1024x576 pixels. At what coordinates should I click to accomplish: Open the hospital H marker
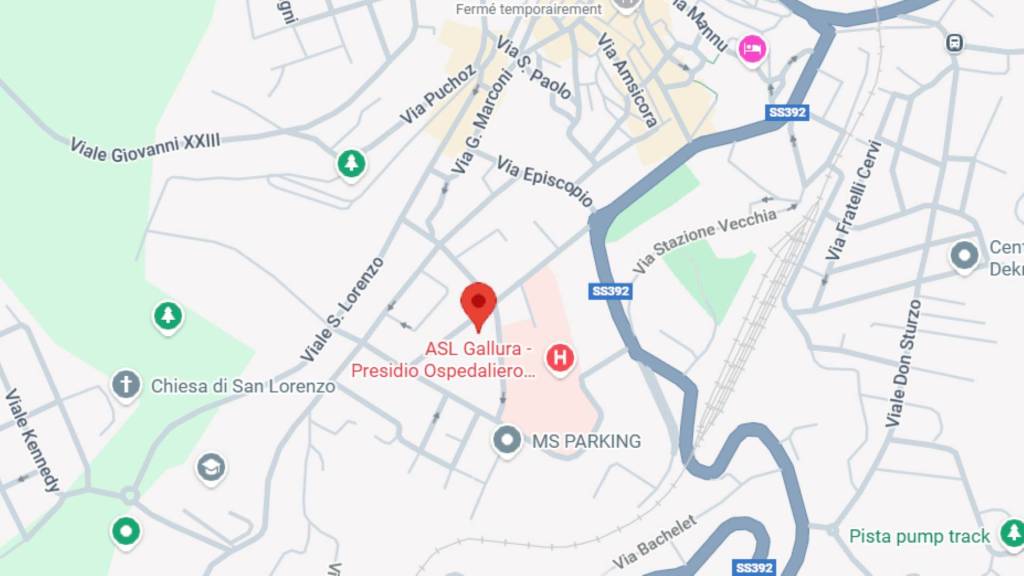tap(560, 357)
